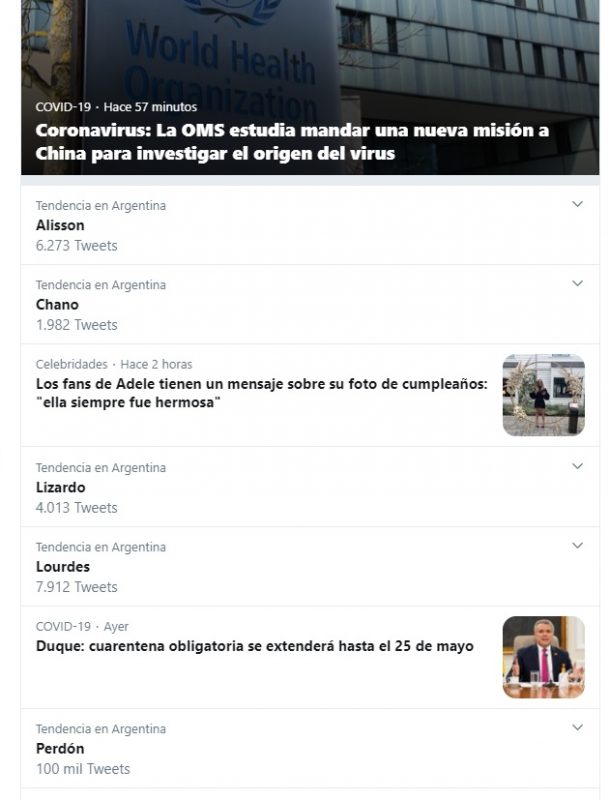Open the Duque quarantine extension story
This screenshot has width=610, height=800.
[255, 646]
